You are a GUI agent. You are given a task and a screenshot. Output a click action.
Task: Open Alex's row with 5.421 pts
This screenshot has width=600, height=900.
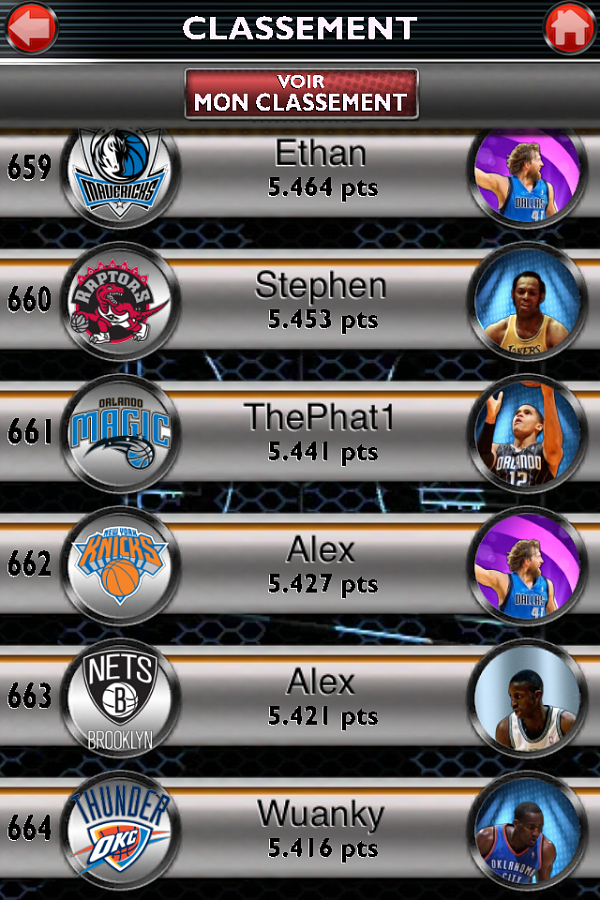(321, 697)
